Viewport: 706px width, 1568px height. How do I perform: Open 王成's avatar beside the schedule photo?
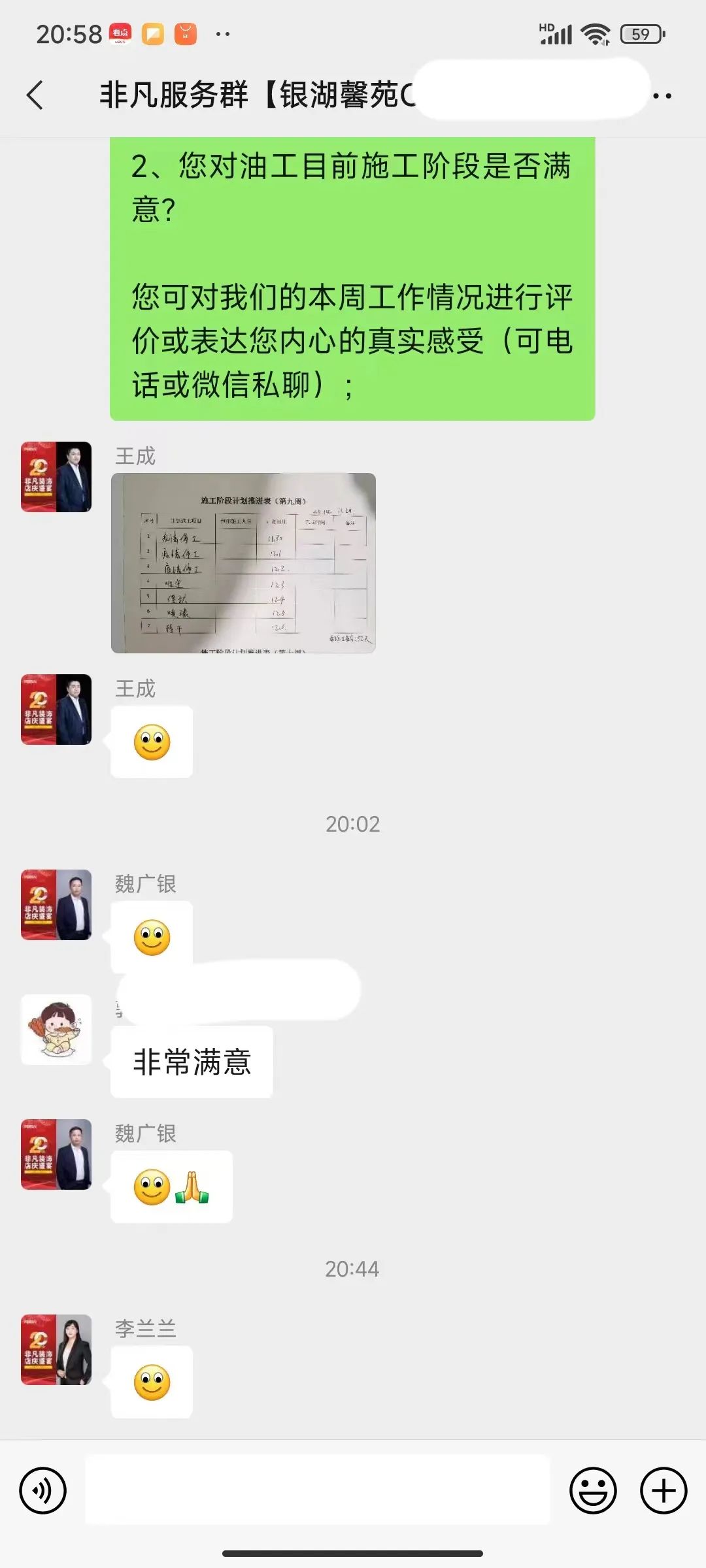(56, 476)
